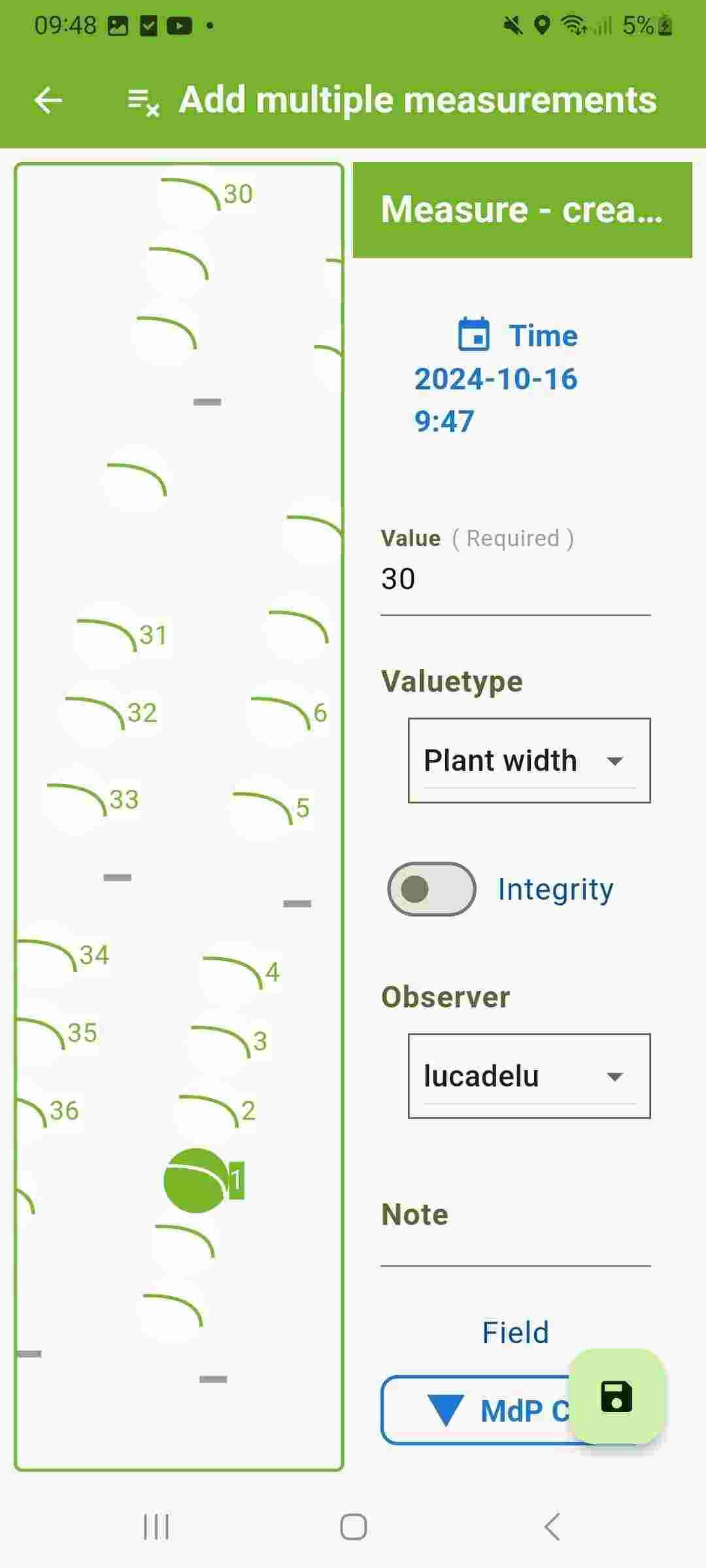The image size is (706, 1568).
Task: Open the Observer dropdown showing lucadelu
Action: click(528, 1075)
